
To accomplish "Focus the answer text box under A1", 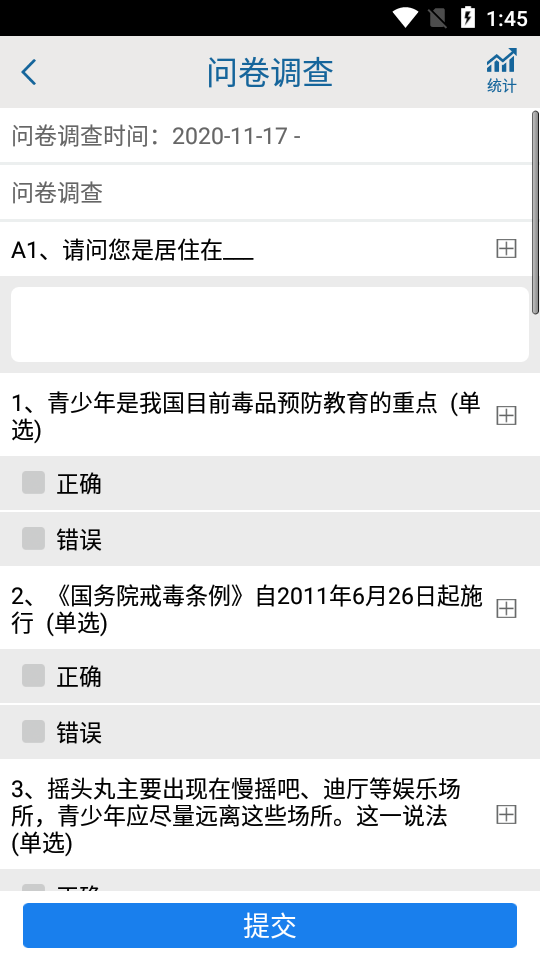I will 269,324.
